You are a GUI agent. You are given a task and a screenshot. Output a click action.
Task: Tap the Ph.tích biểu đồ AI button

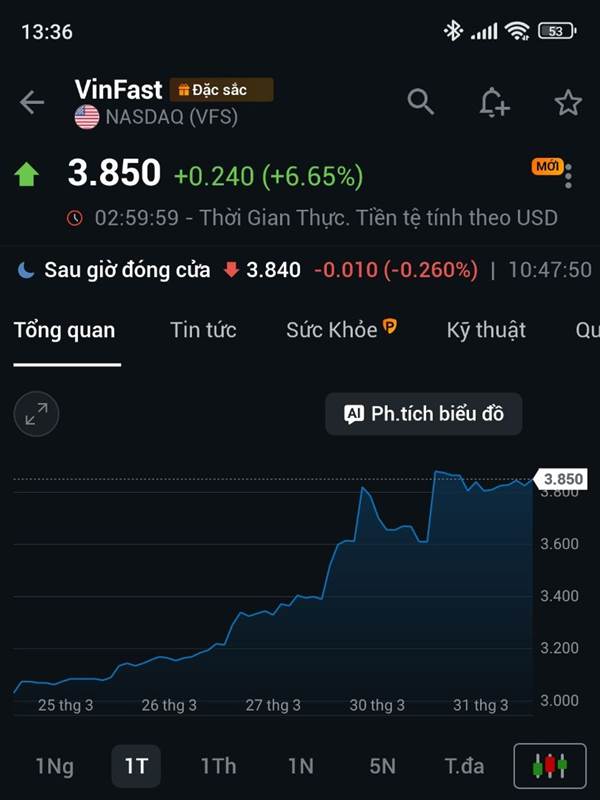coord(424,414)
